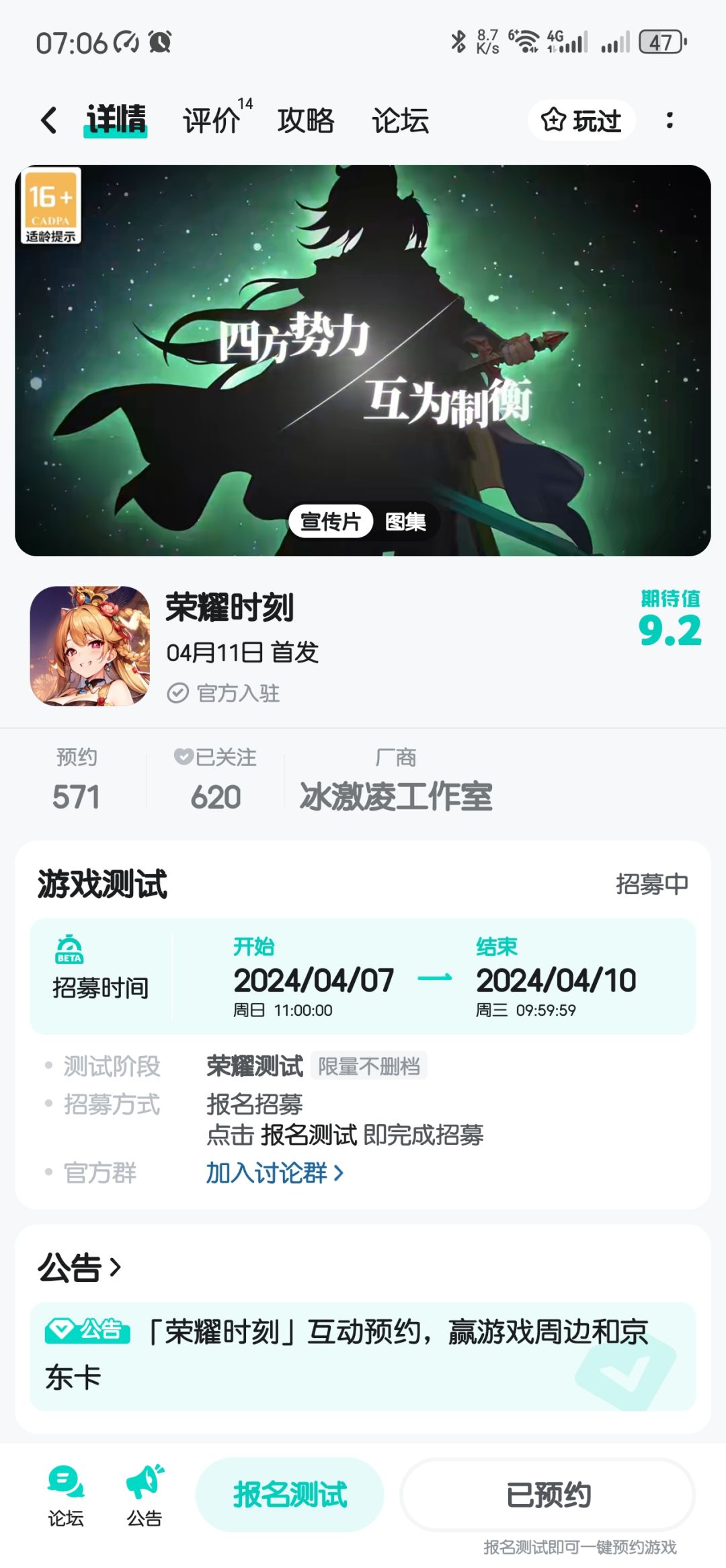Tap the 已预约 button
This screenshot has height=1568, width=726.
(548, 1495)
